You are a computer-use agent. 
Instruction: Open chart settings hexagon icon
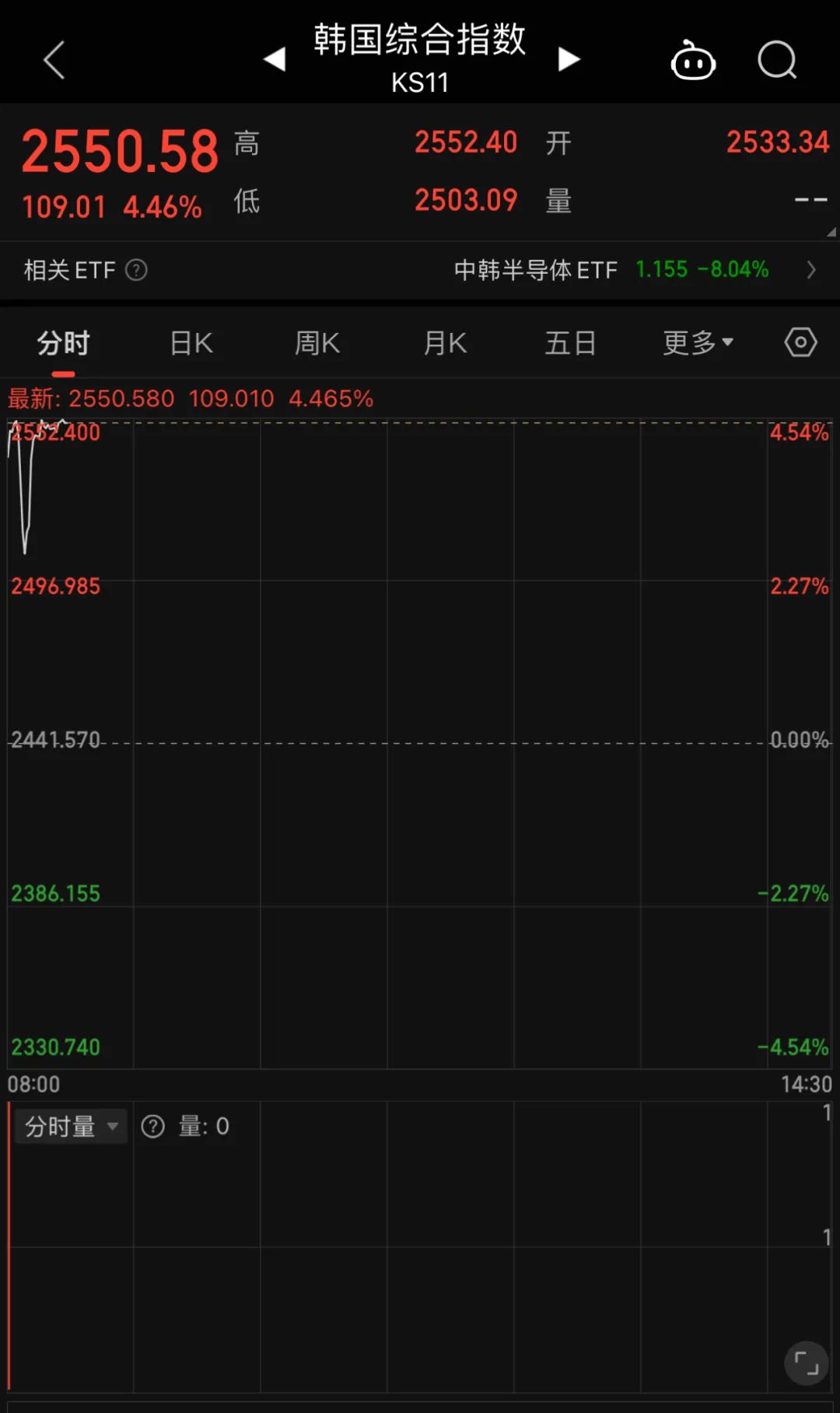click(x=800, y=342)
